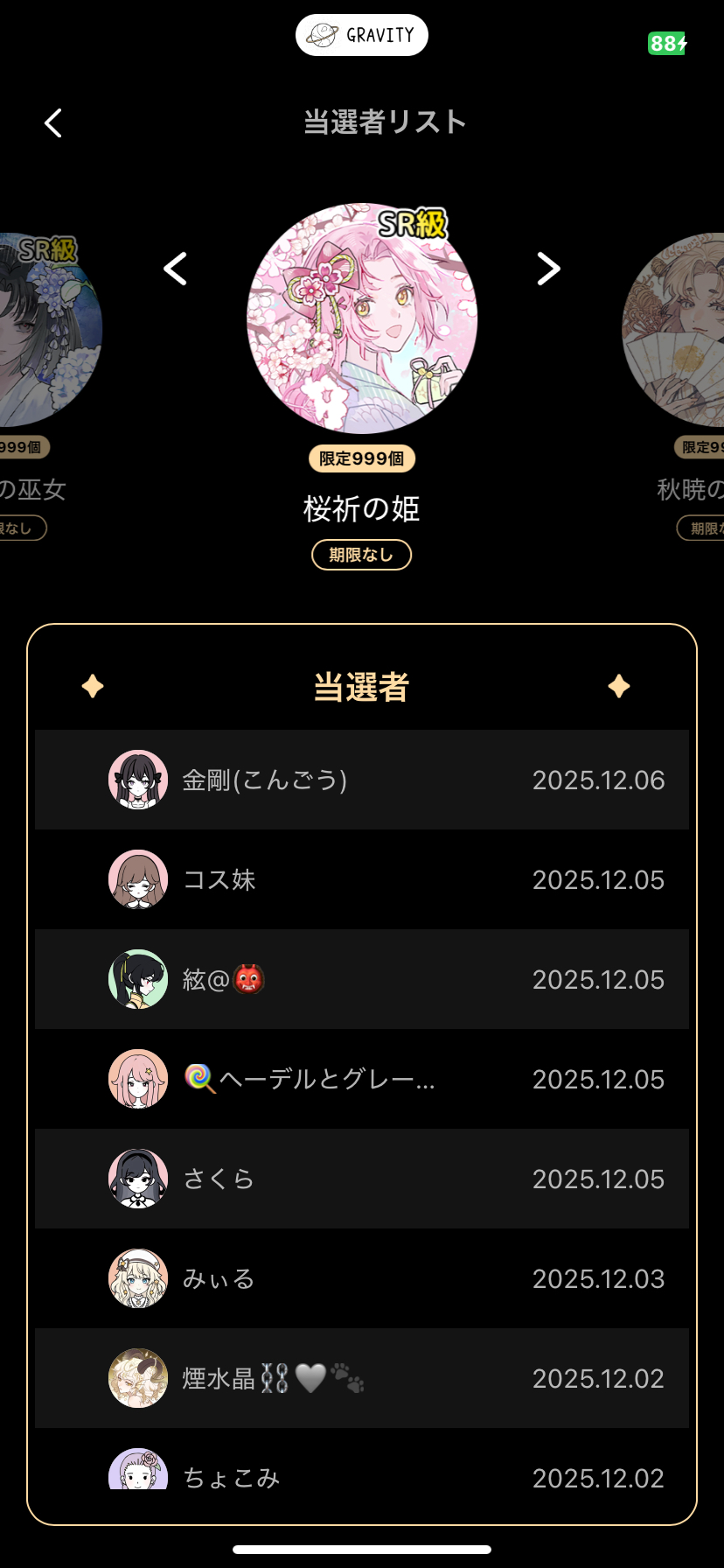Select the 桜祈の姫 avatar image

click(x=362, y=319)
